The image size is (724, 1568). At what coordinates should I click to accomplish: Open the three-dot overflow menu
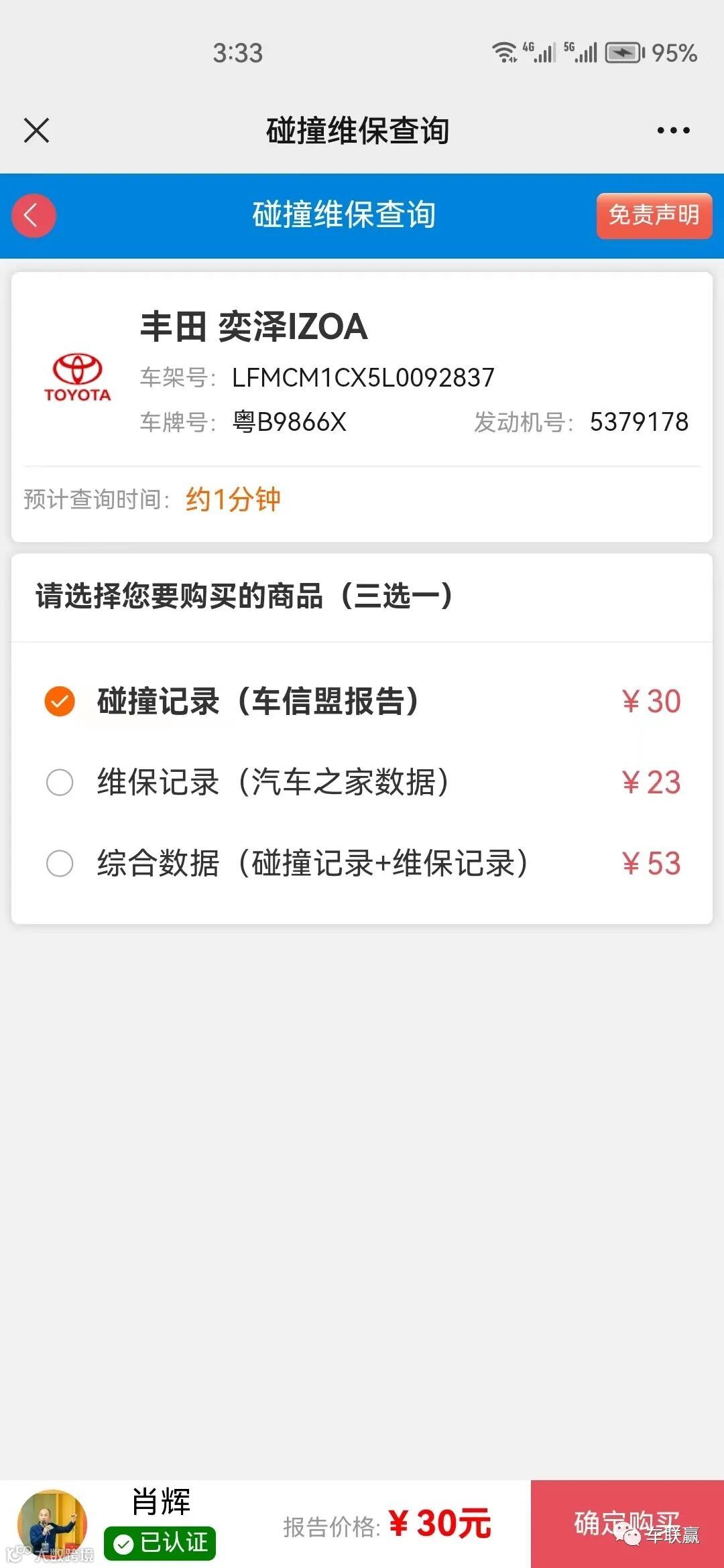click(673, 130)
